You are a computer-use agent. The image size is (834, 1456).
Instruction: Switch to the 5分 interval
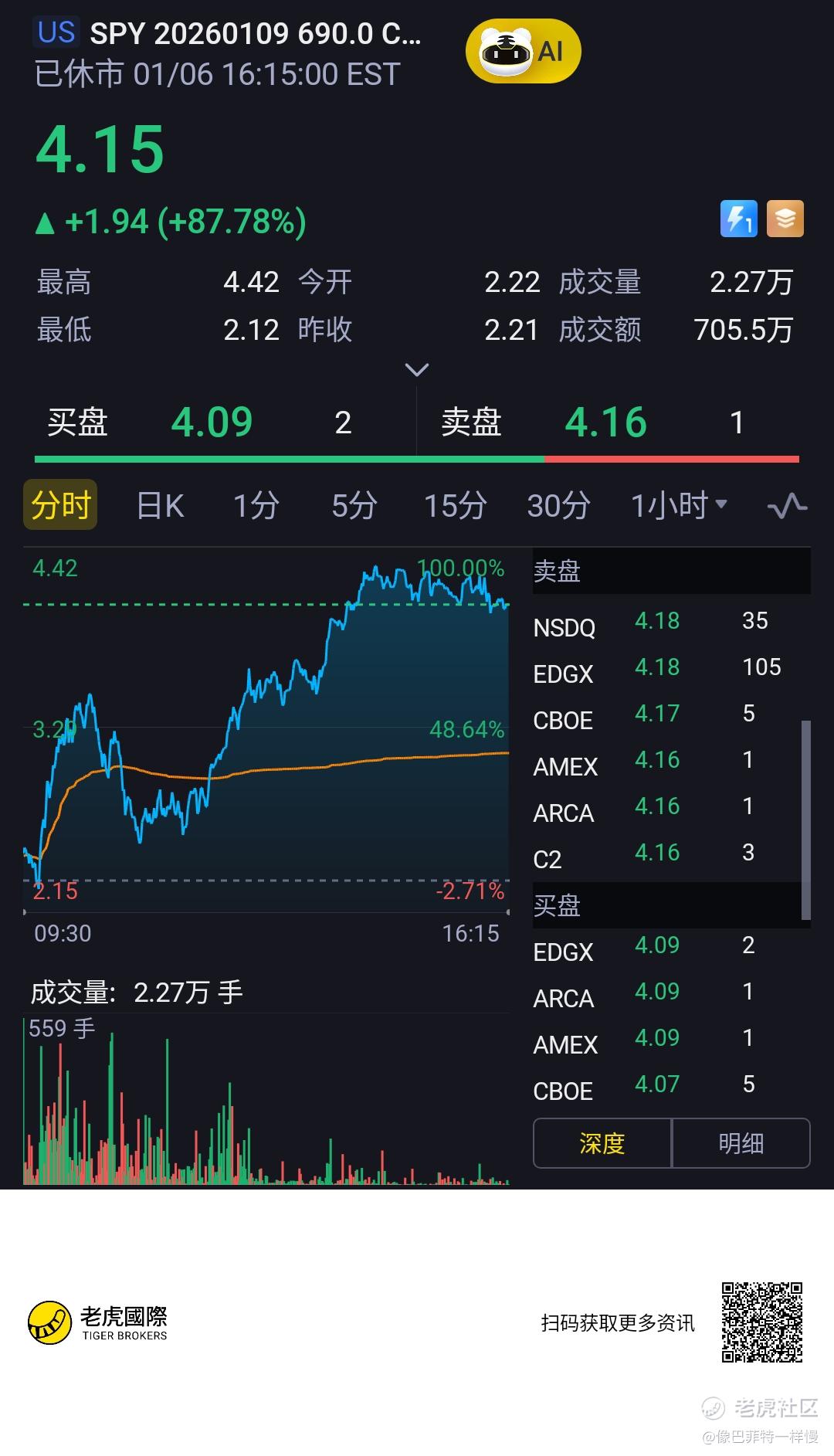[354, 506]
